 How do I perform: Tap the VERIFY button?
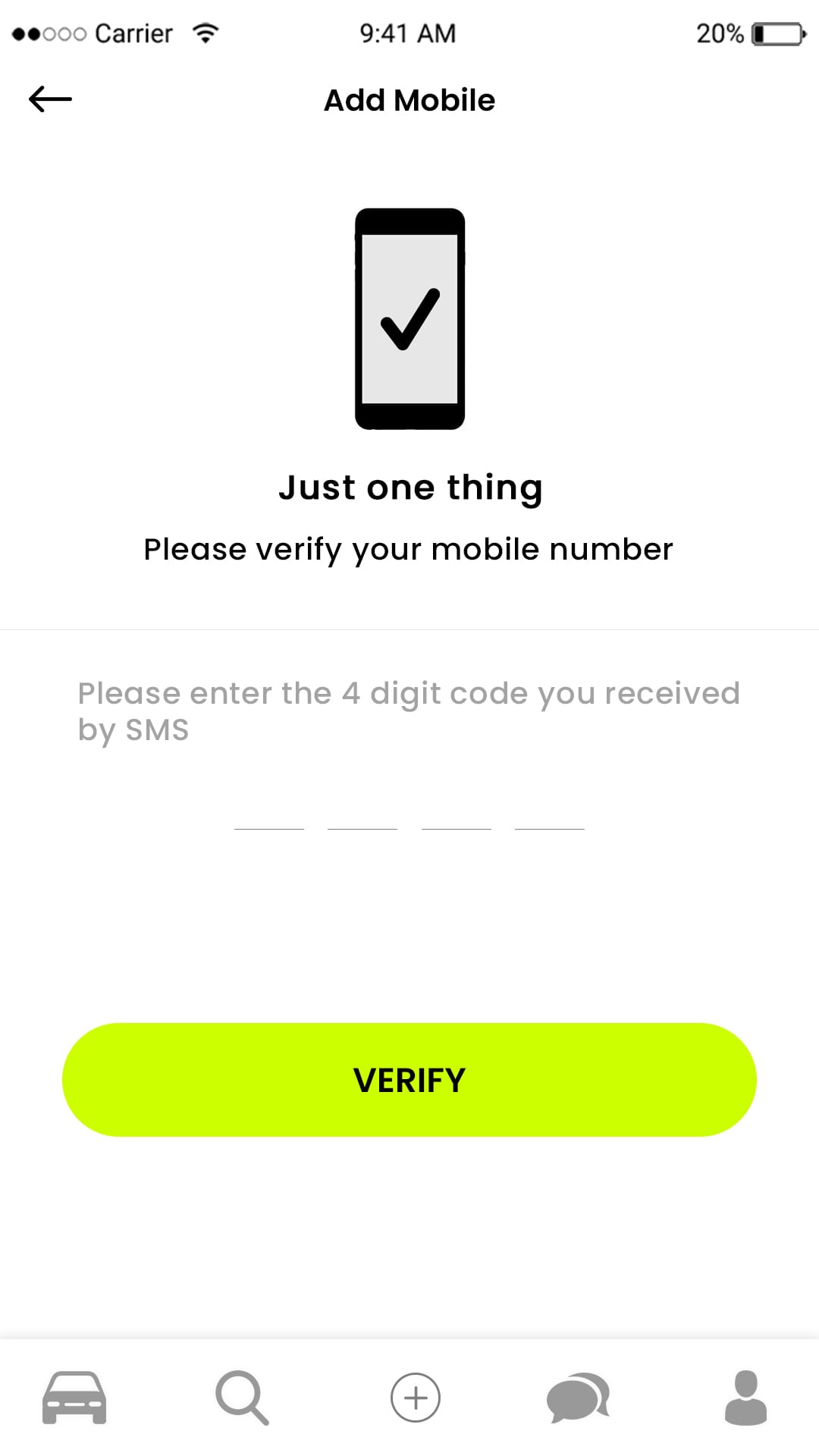(409, 1080)
